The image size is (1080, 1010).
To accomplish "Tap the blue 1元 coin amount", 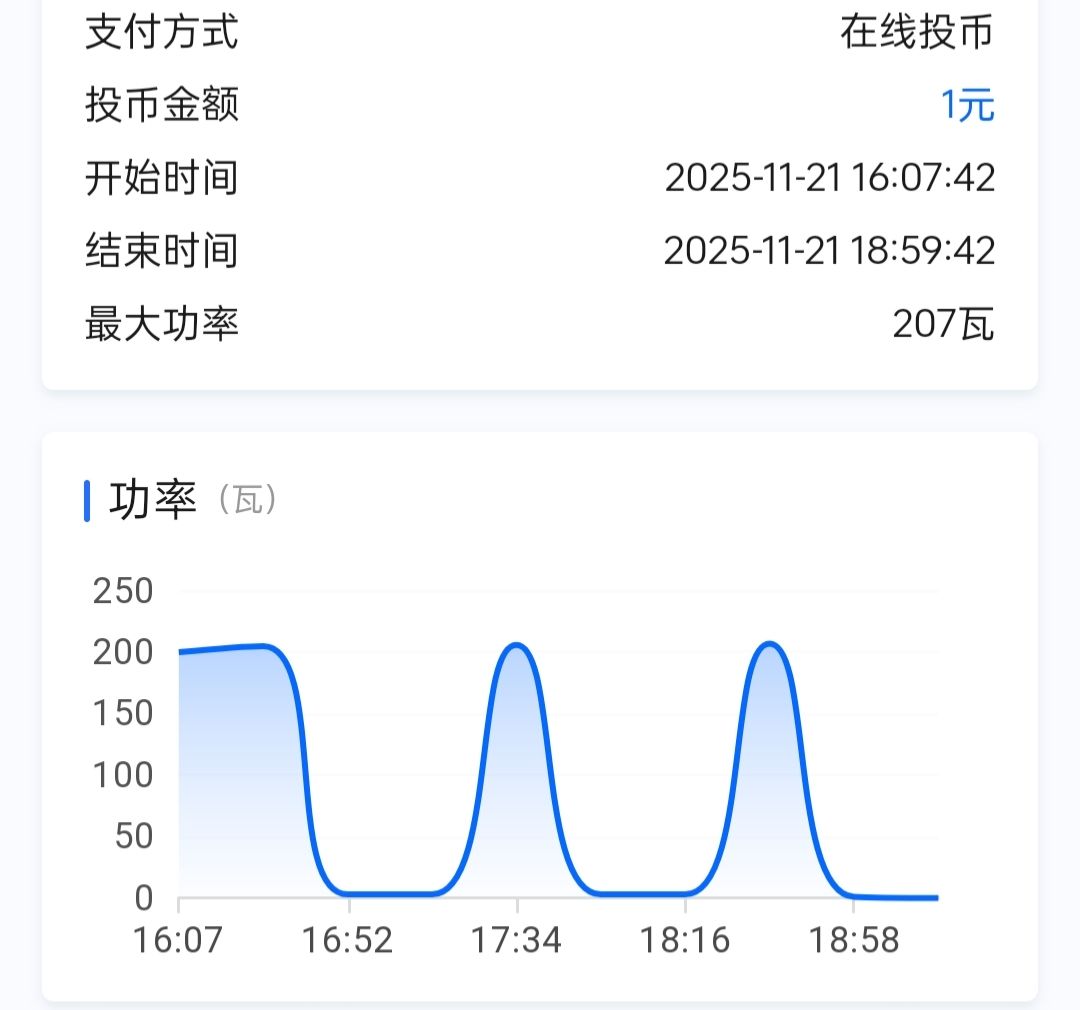I will pos(967,105).
